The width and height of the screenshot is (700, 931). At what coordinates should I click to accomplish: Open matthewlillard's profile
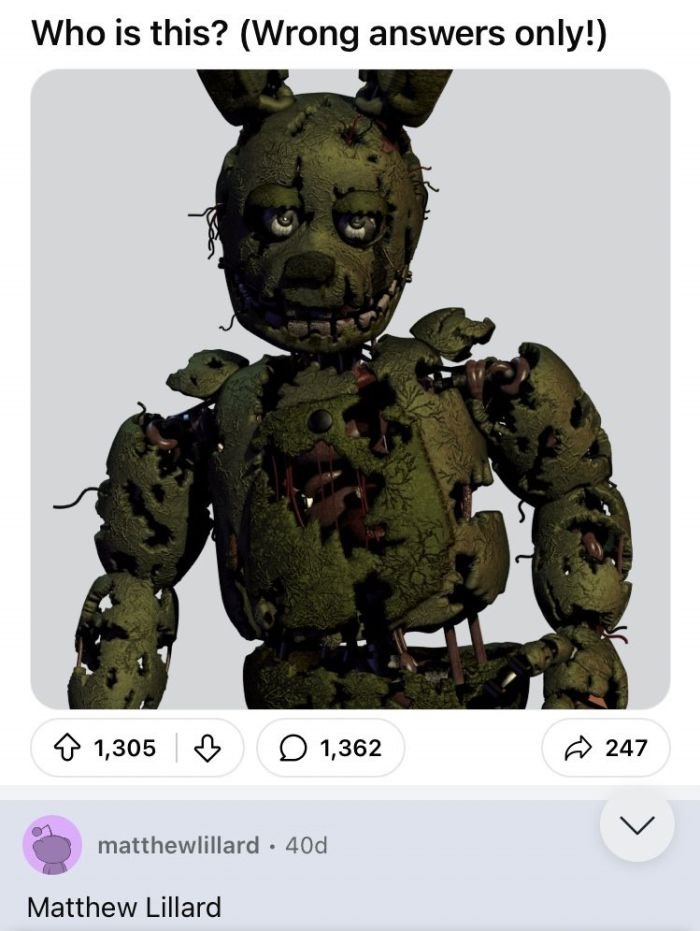pyautogui.click(x=178, y=845)
